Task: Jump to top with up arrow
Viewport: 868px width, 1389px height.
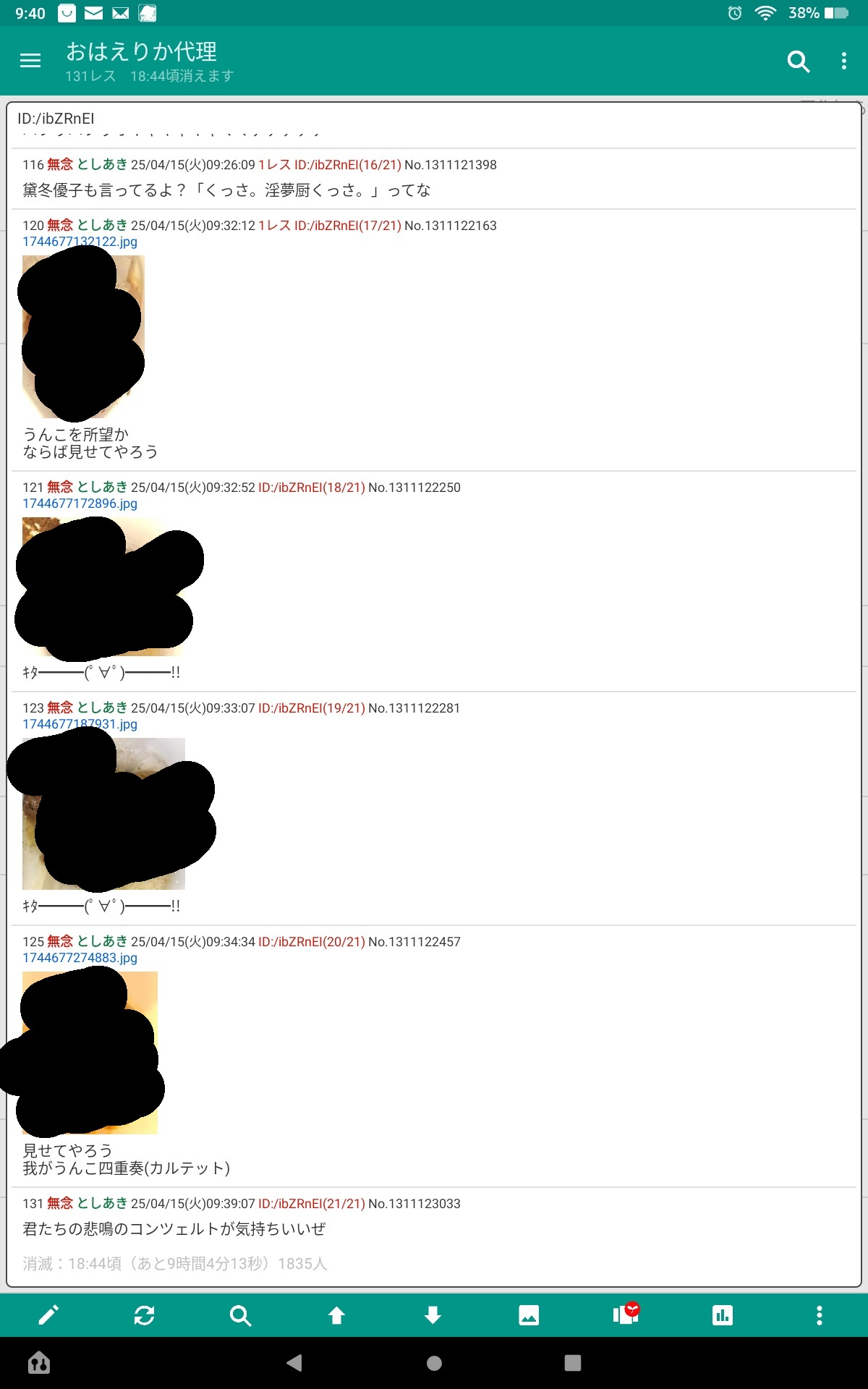Action: pos(336,1315)
